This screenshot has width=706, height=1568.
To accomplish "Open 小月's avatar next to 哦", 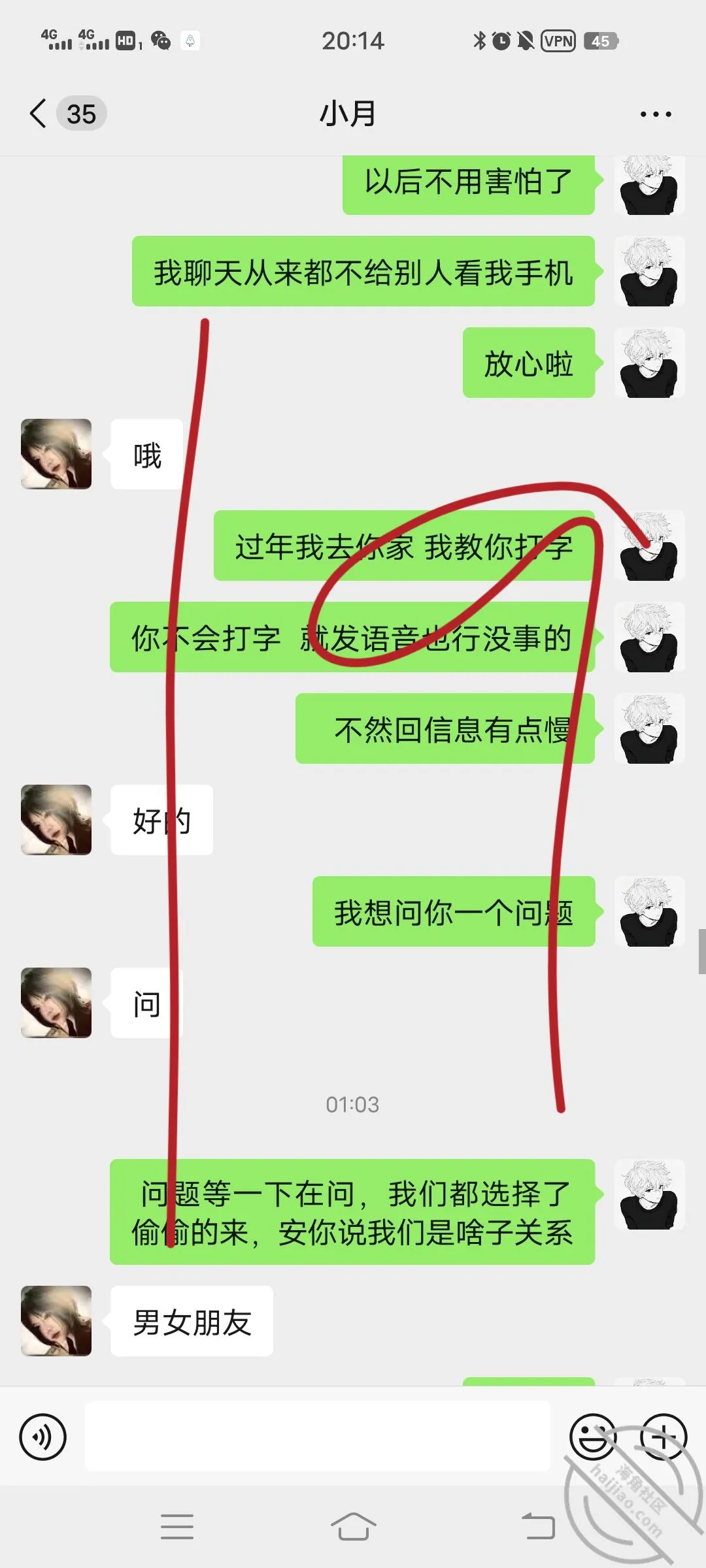I will pos(56,454).
